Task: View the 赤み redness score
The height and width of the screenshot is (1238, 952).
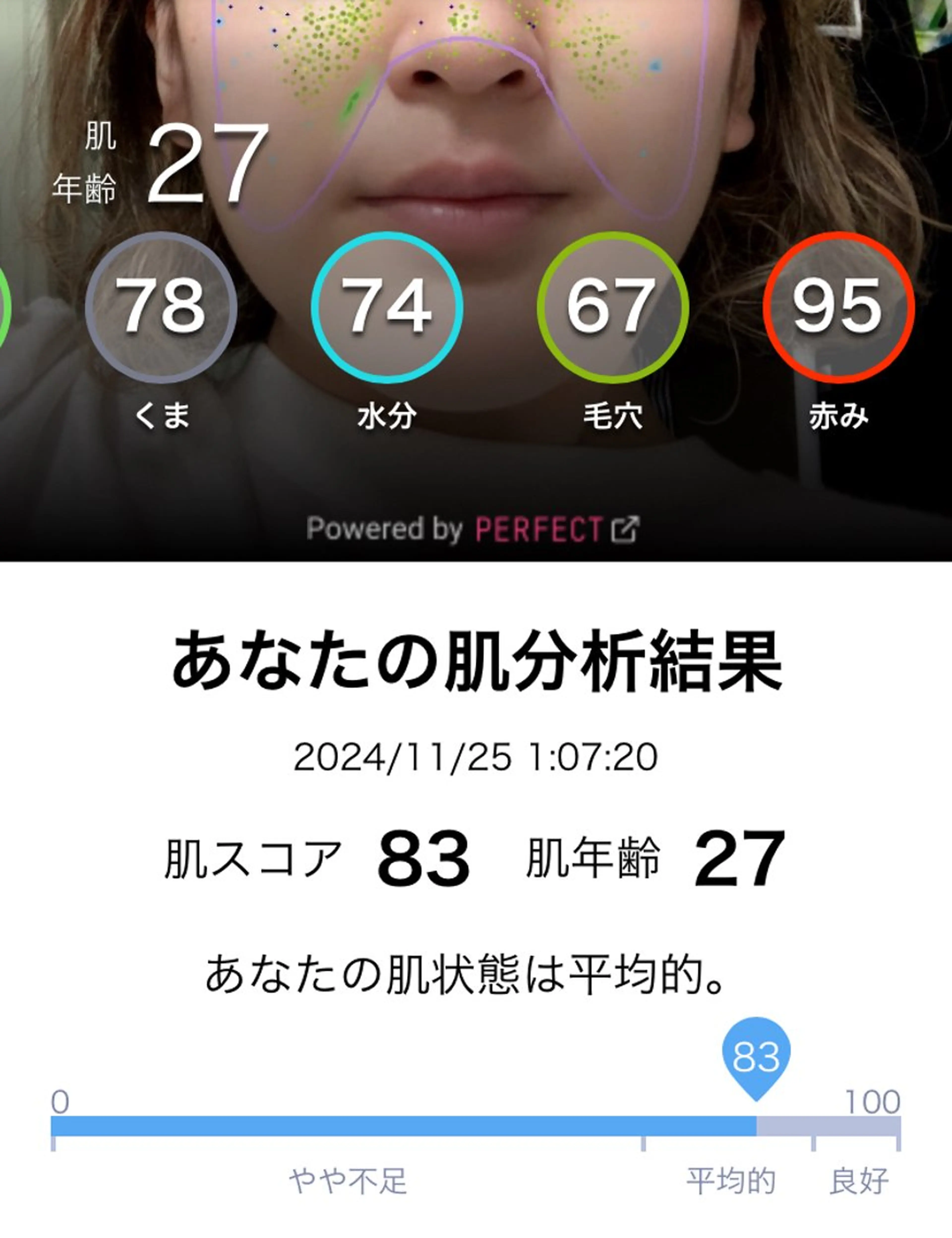Action: click(838, 307)
